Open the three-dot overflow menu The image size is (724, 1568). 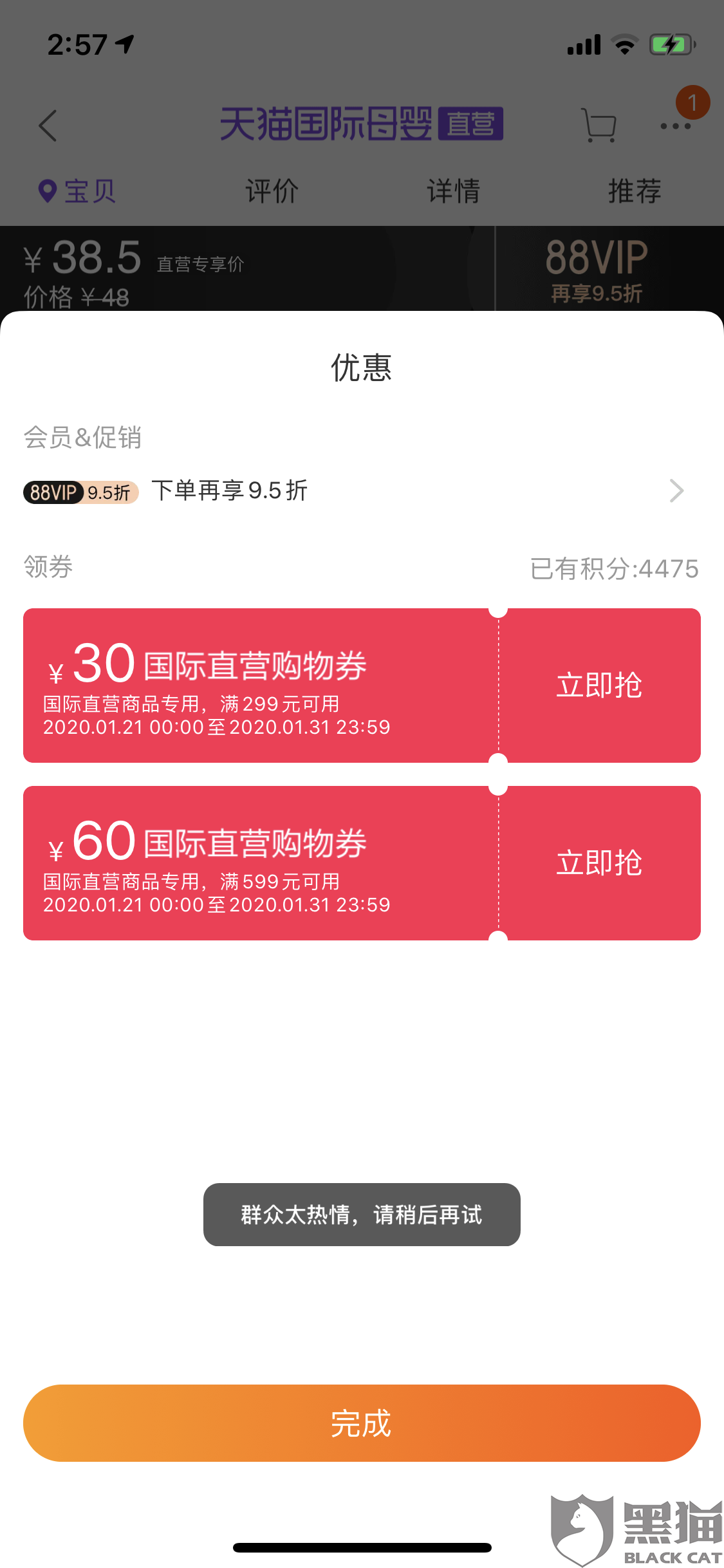click(676, 126)
